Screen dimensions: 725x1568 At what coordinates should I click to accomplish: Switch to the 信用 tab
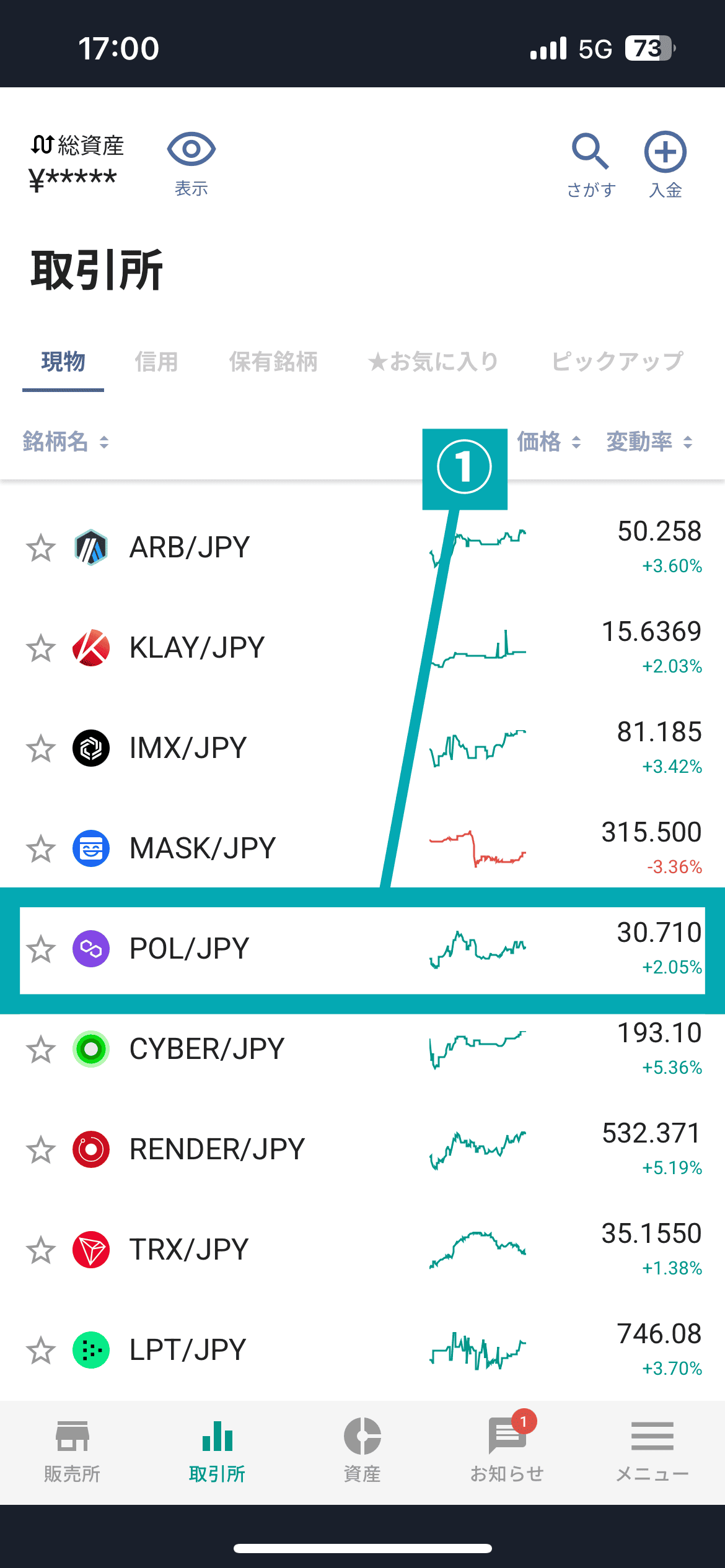click(x=156, y=362)
